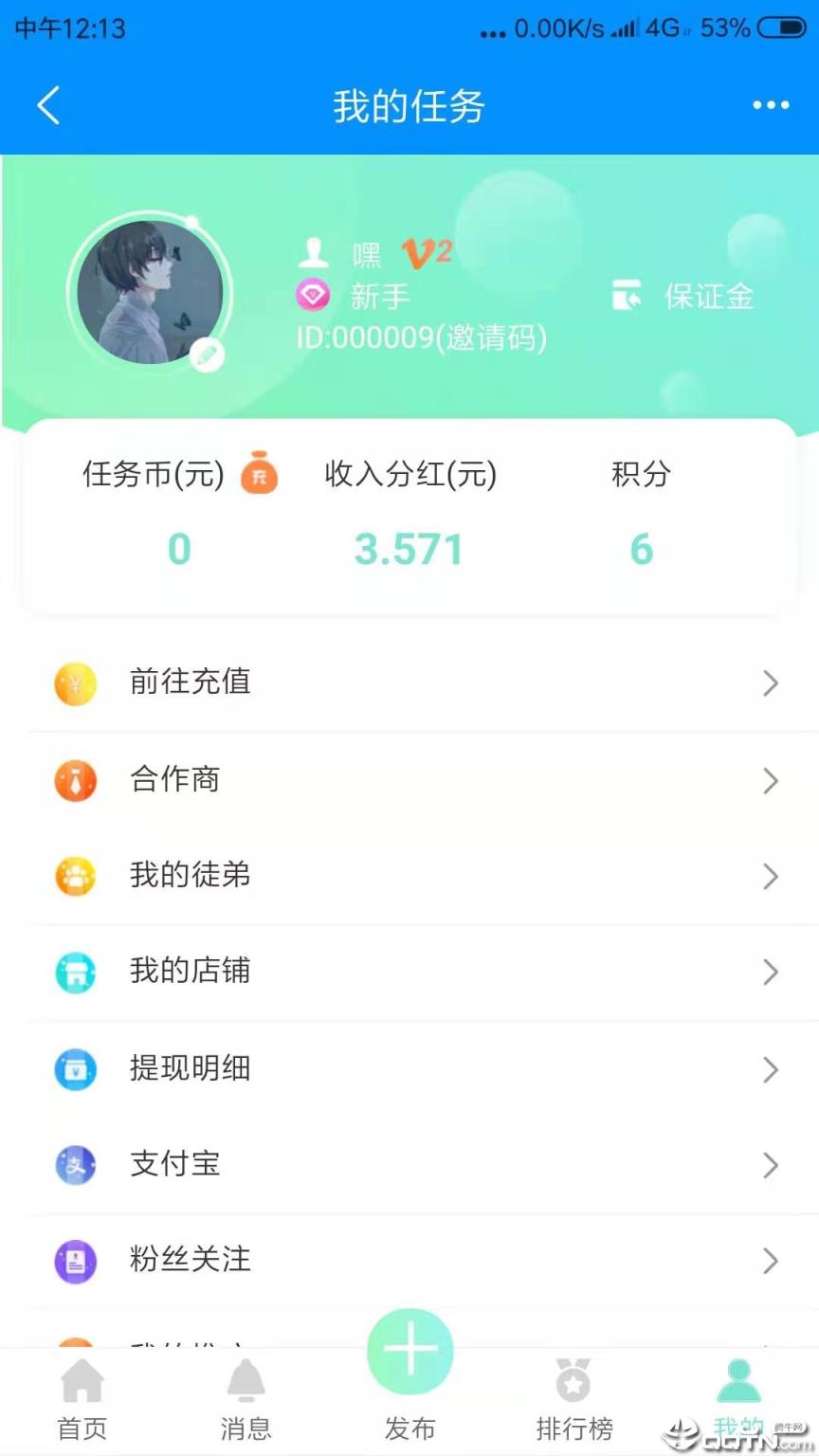The height and width of the screenshot is (1456, 819).
Task: Tap the 合作商 briefcase icon
Action: pyautogui.click(x=76, y=780)
